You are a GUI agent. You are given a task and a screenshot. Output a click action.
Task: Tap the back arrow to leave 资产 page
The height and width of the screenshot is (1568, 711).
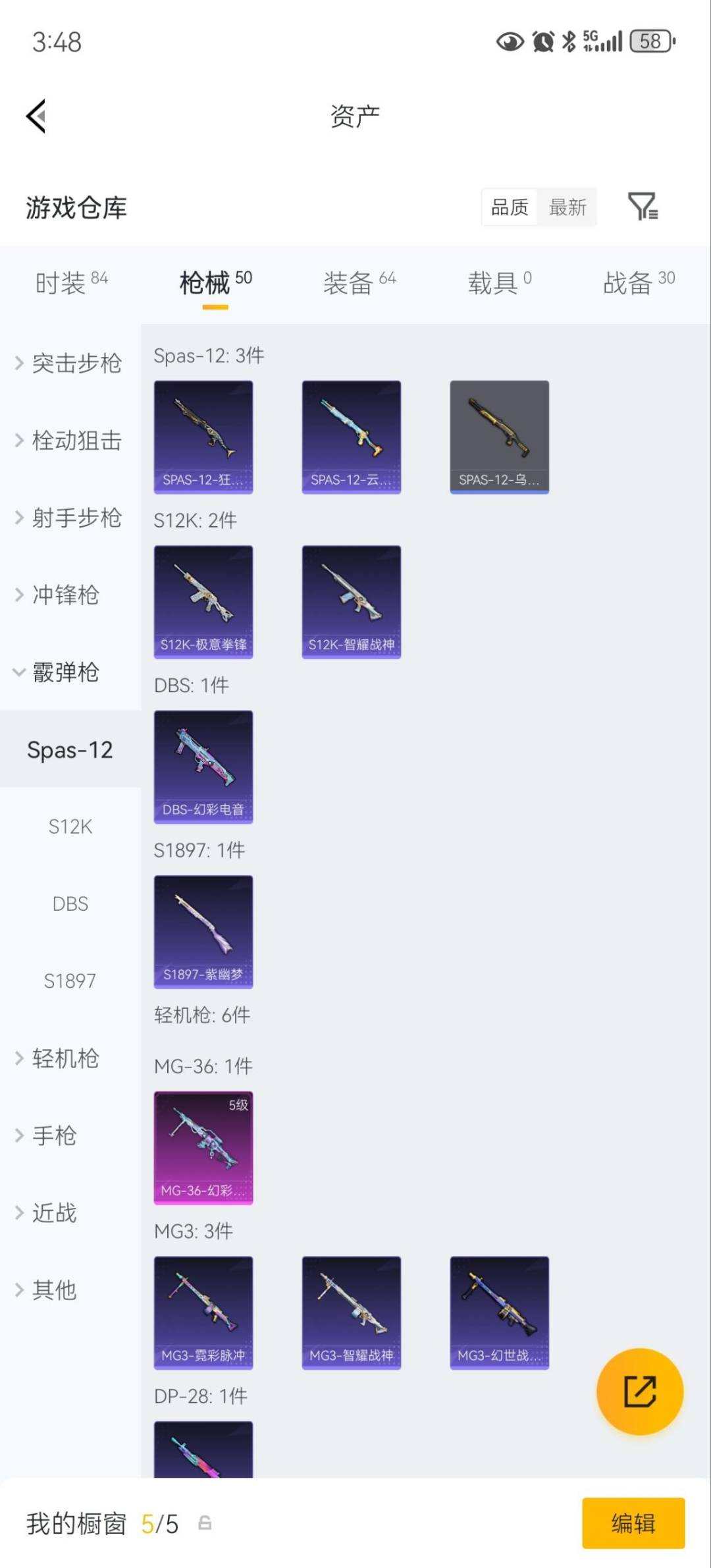pos(34,117)
